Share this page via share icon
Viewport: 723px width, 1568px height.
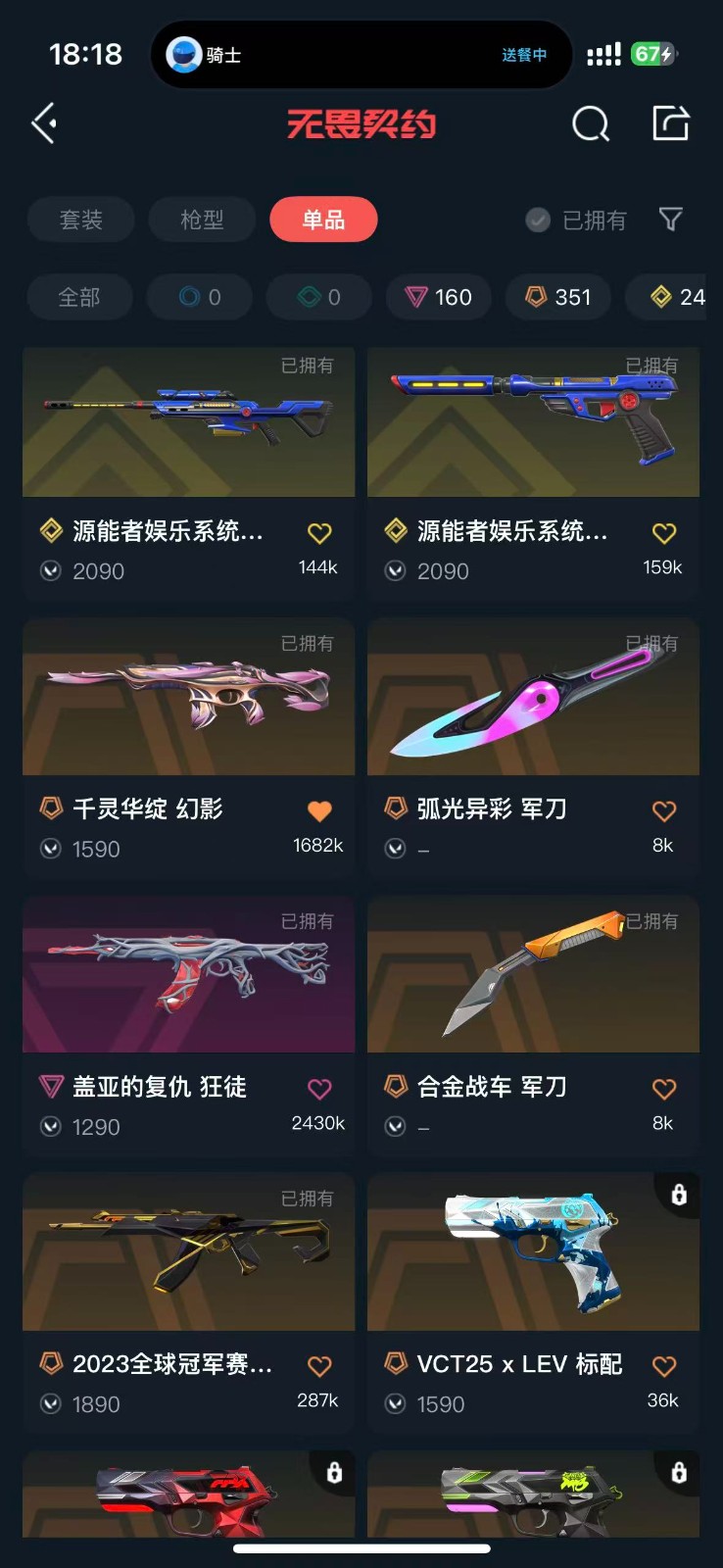671,123
